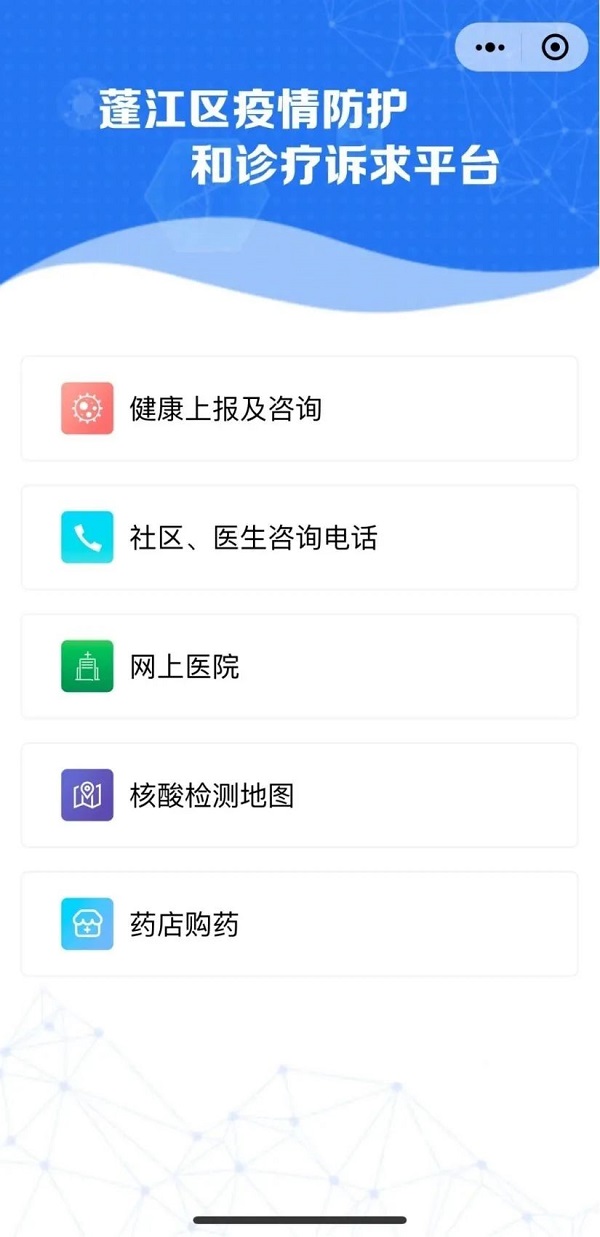Close the mini program via the circle icon

tap(555, 47)
